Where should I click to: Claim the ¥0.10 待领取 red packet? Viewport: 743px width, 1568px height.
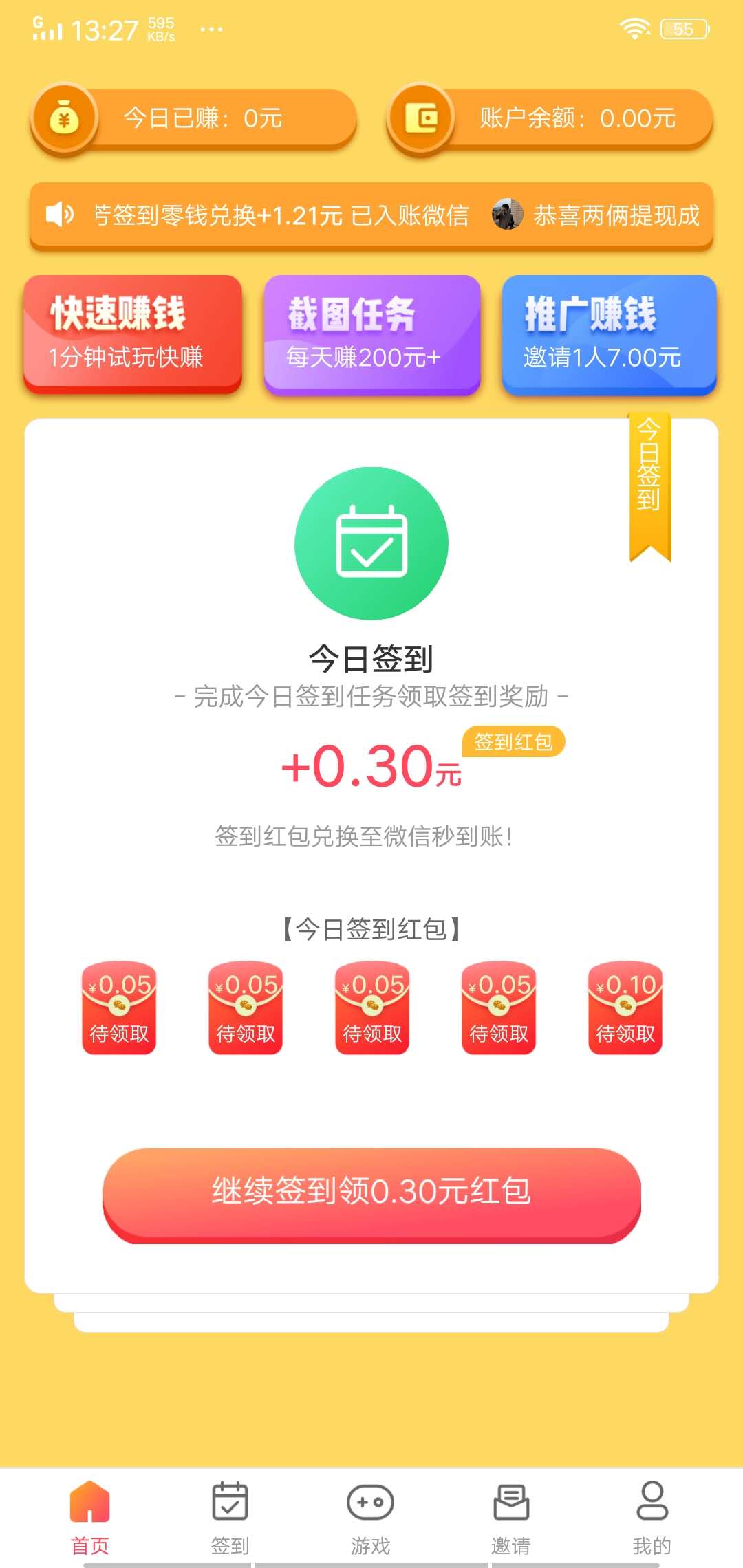click(625, 1008)
